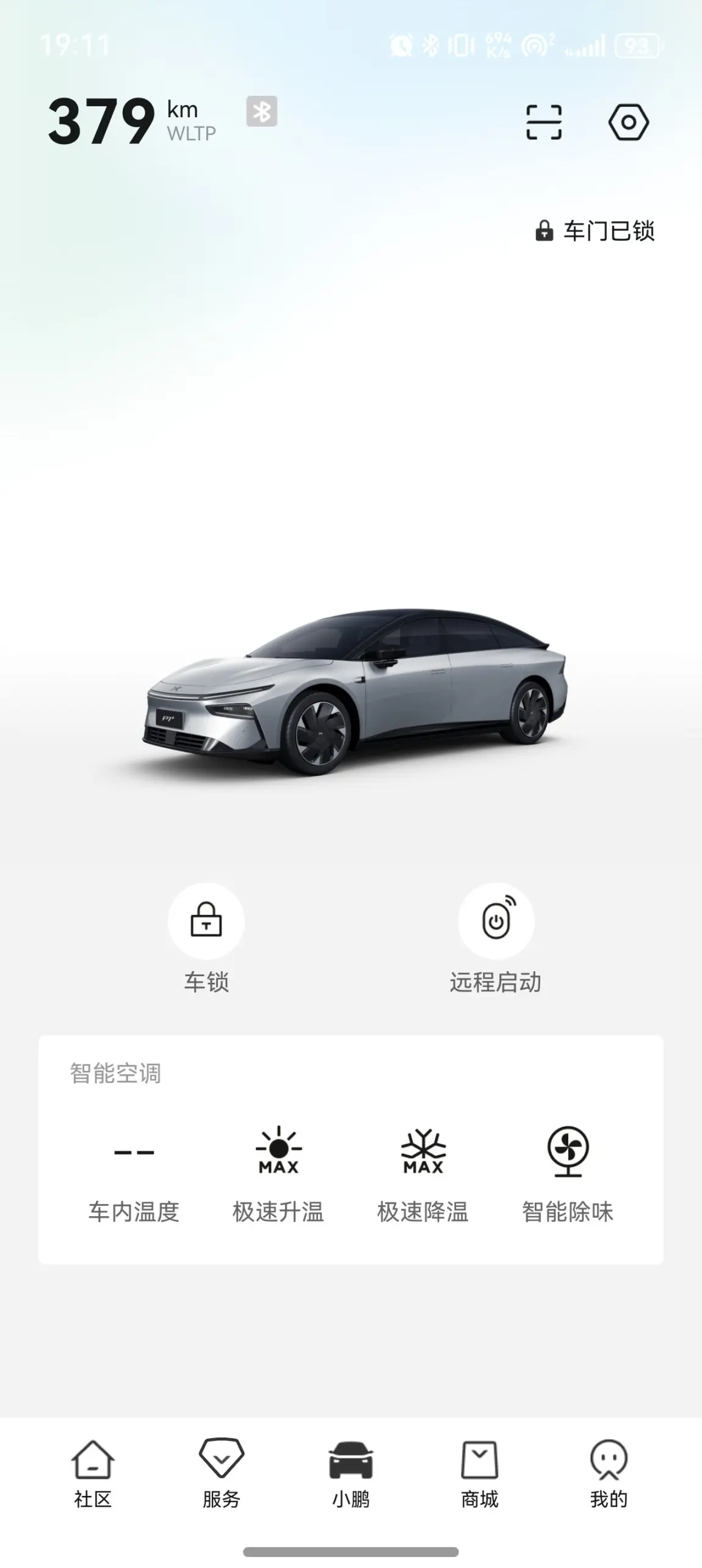Activate 远程启动 remote start

pos(496,921)
